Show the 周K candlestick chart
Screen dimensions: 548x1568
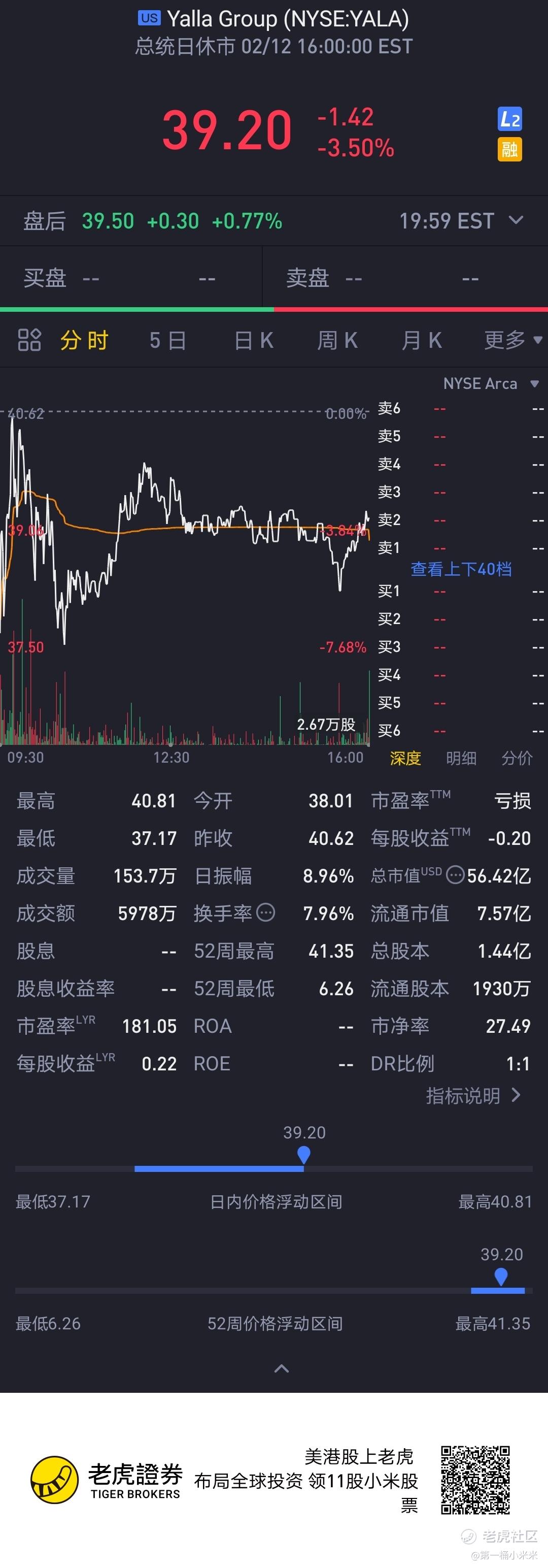(337, 340)
